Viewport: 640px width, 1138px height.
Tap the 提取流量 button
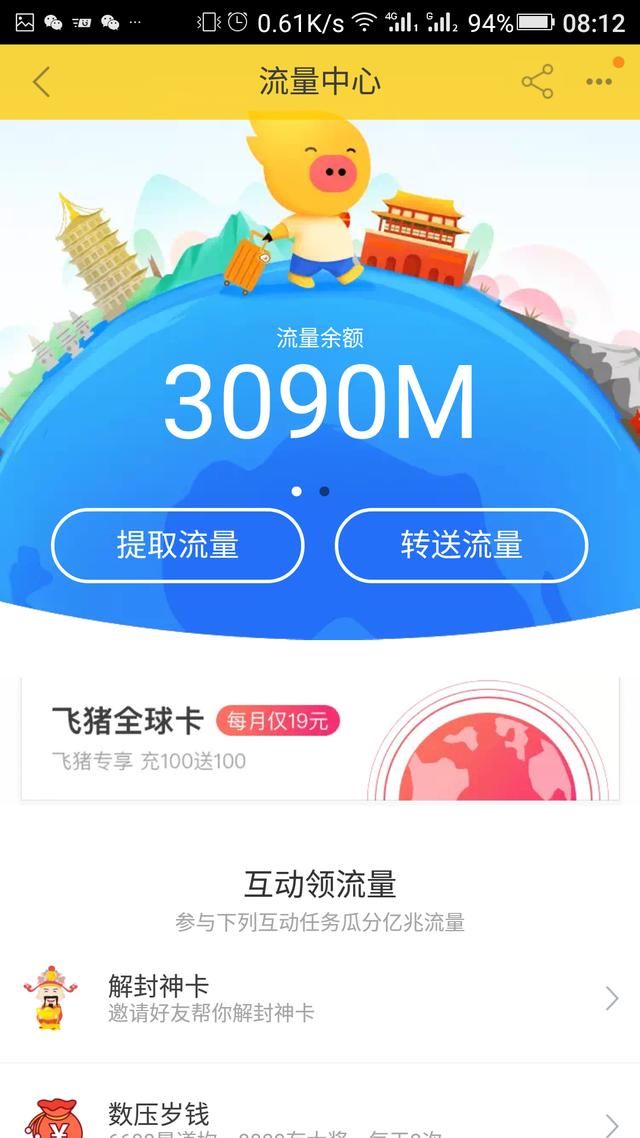[x=178, y=545]
